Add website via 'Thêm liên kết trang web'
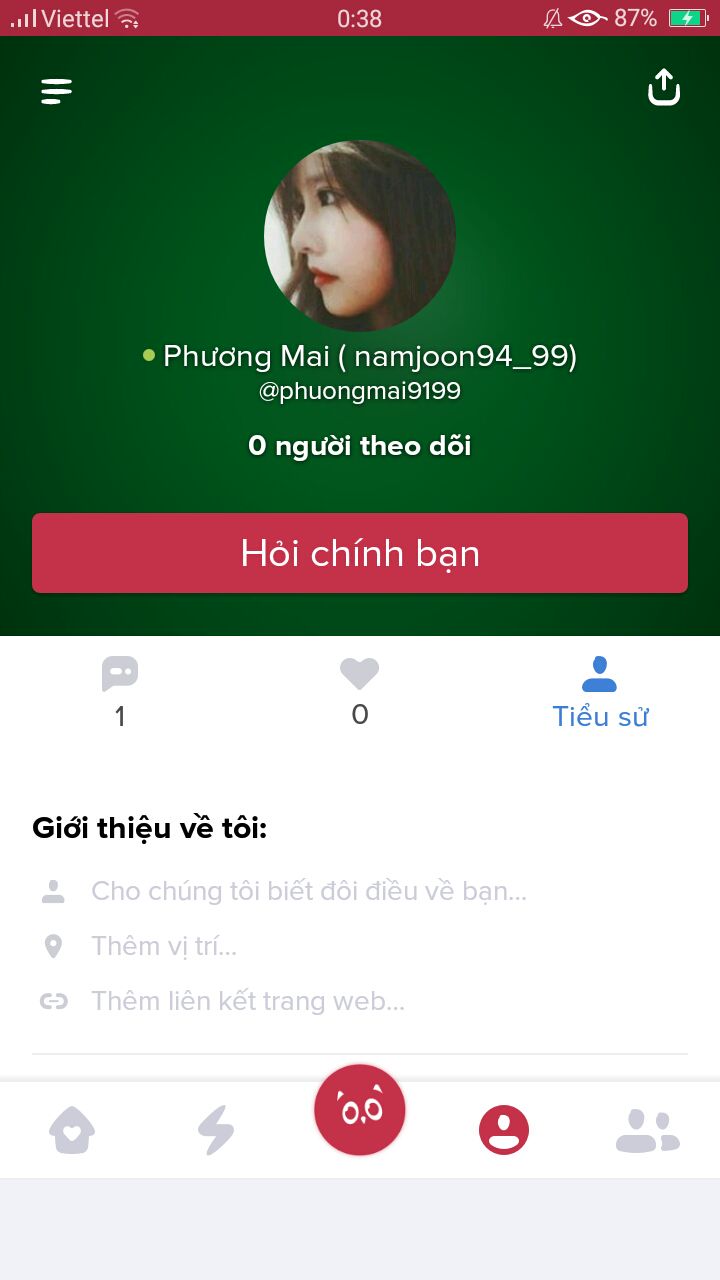Viewport: 720px width, 1280px height. [x=248, y=1001]
